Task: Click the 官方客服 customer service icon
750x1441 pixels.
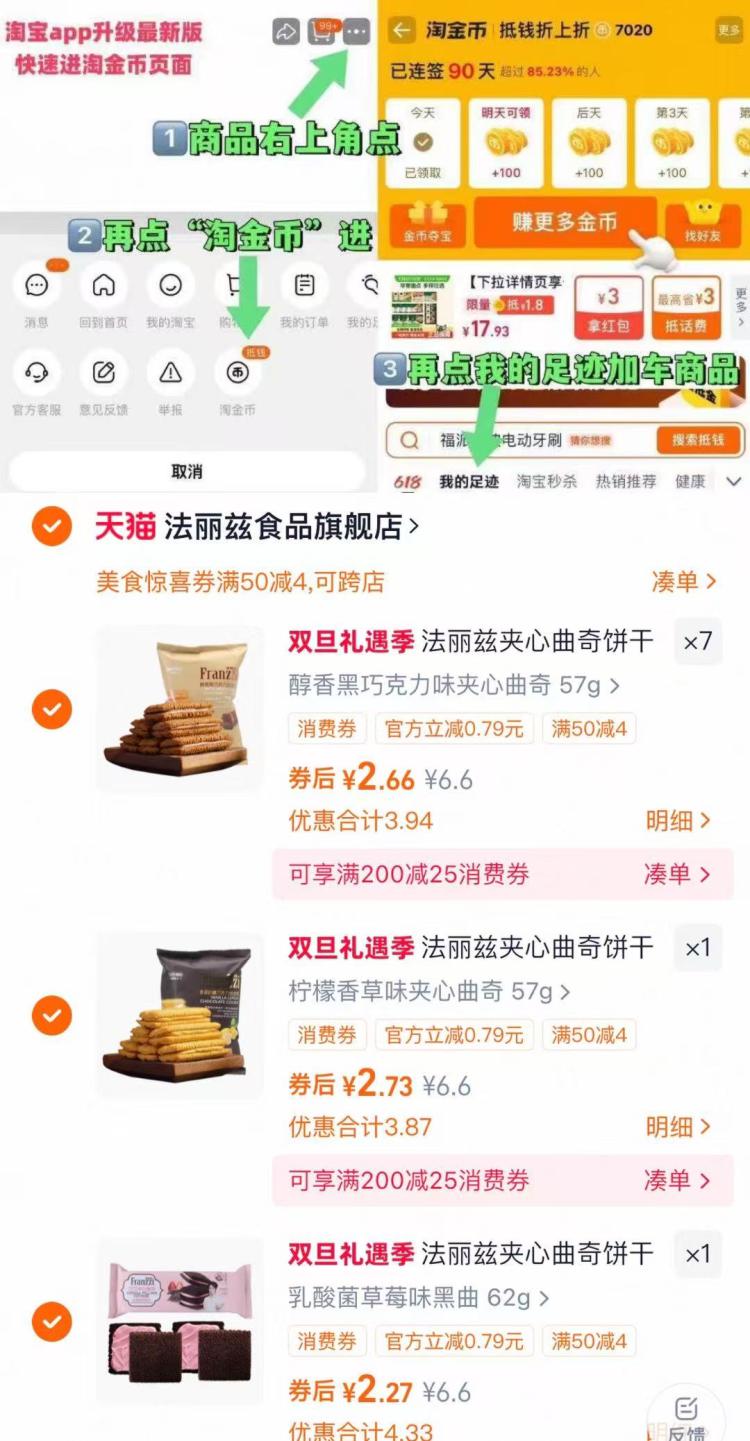Action: pyautogui.click(x=36, y=373)
